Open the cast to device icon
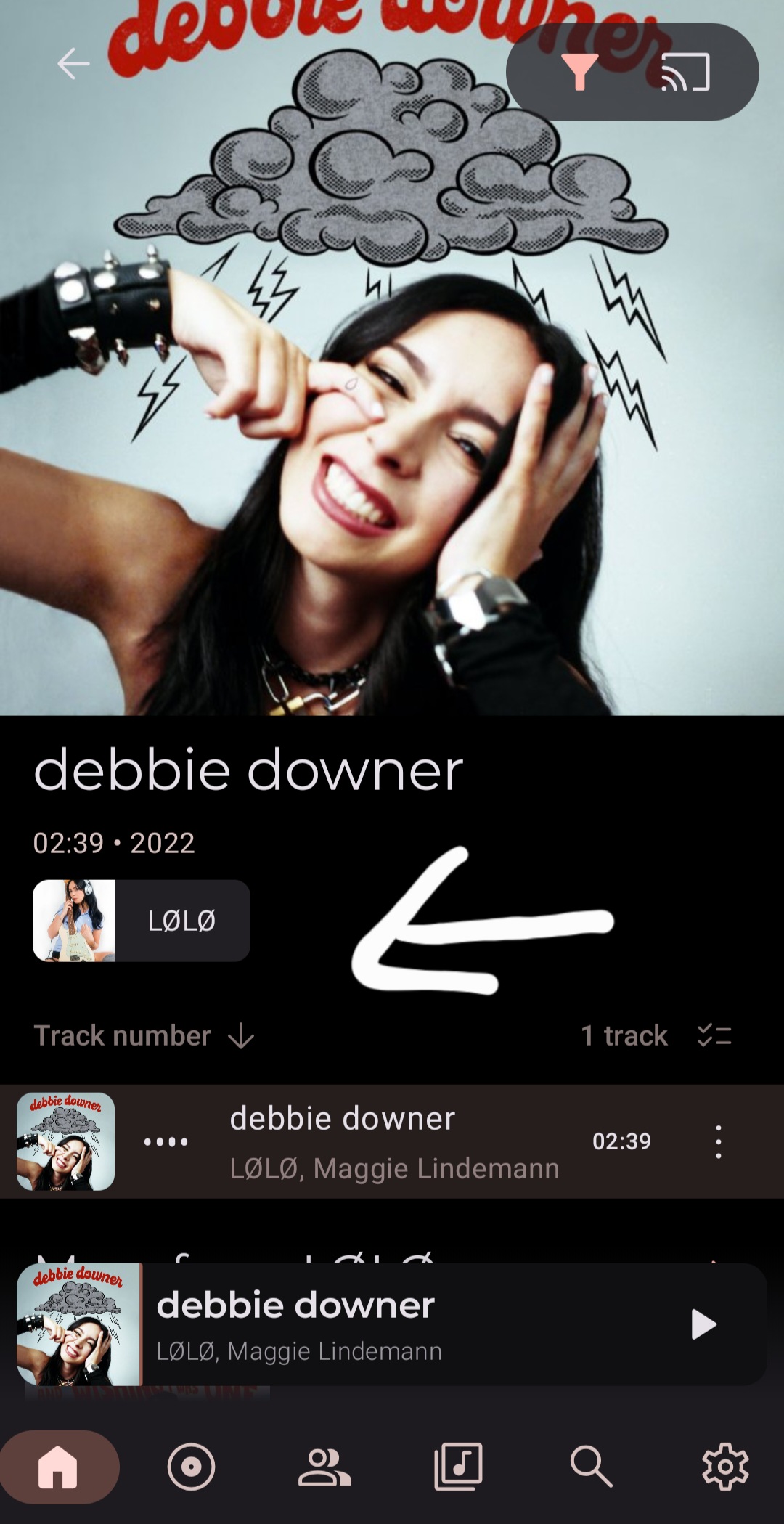Viewport: 784px width, 1524px height. tap(685, 71)
